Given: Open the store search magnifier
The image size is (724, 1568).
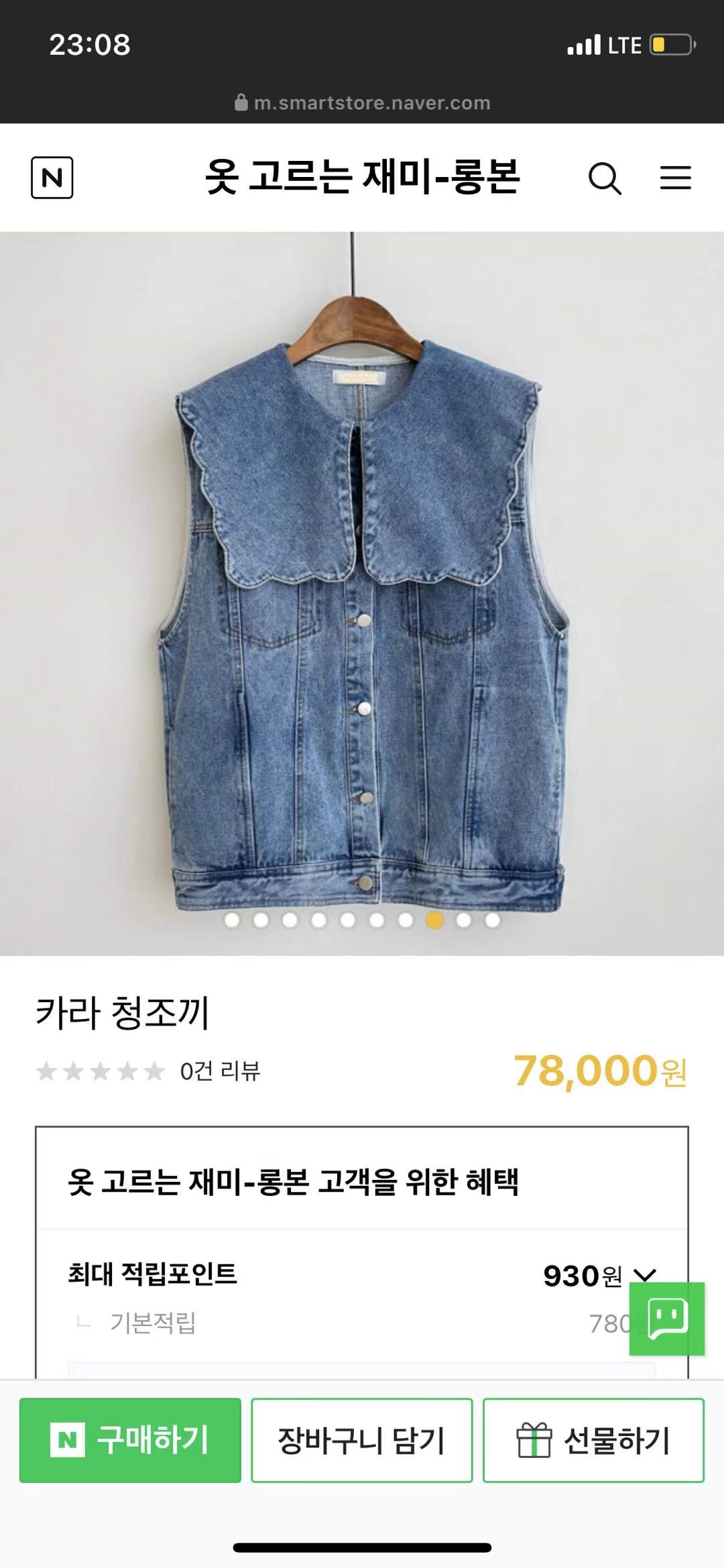Looking at the screenshot, I should pyautogui.click(x=605, y=178).
